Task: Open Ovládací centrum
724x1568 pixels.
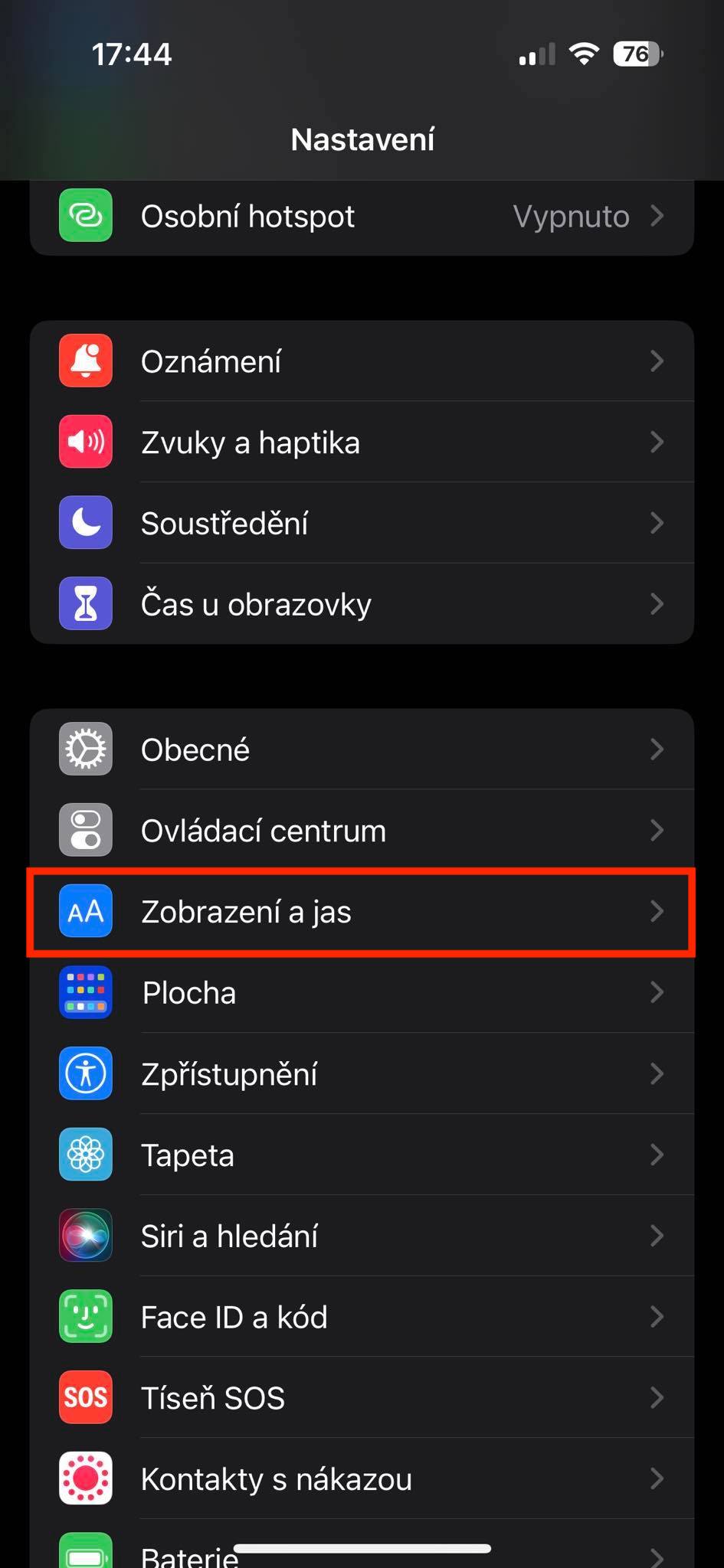Action: [362, 831]
